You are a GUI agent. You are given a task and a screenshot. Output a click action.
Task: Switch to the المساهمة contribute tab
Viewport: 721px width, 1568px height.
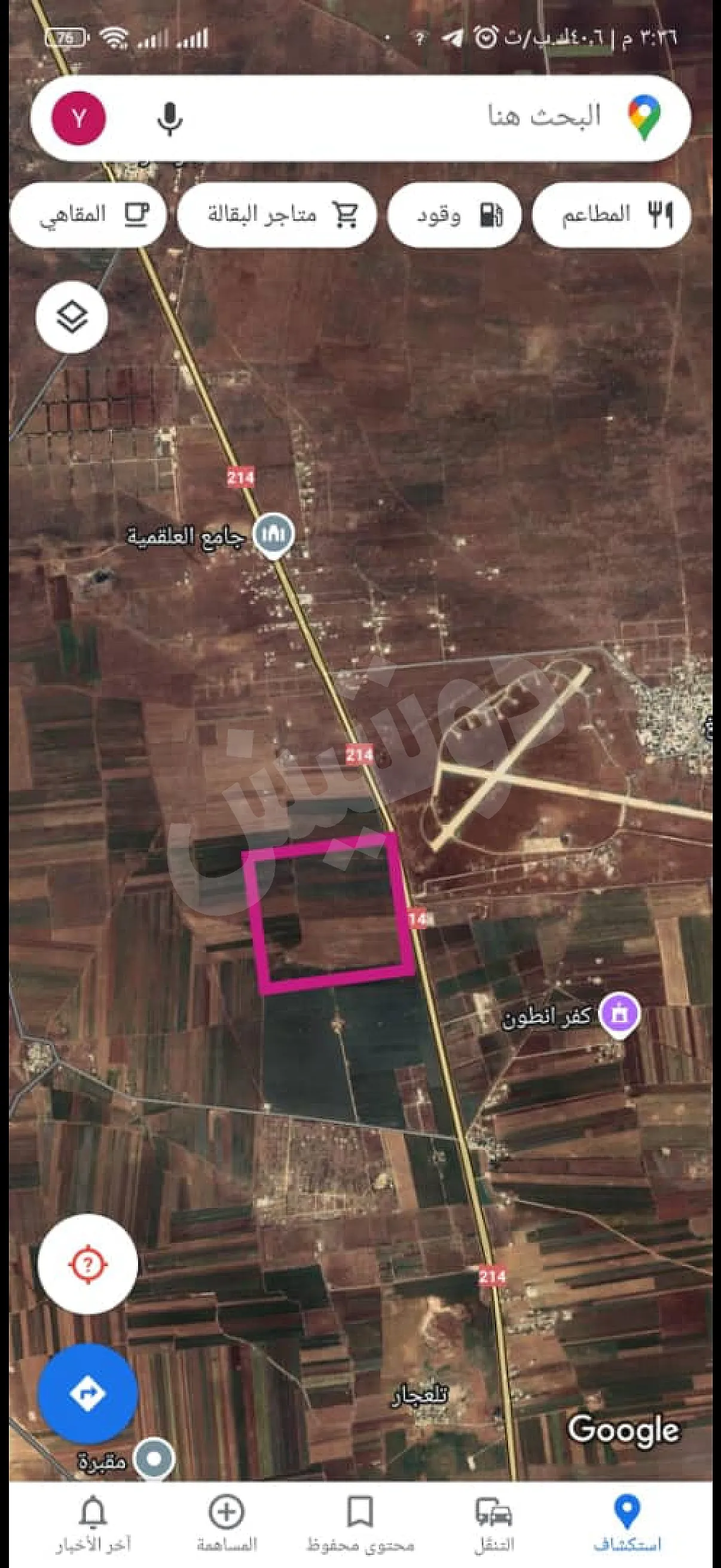227,1524
